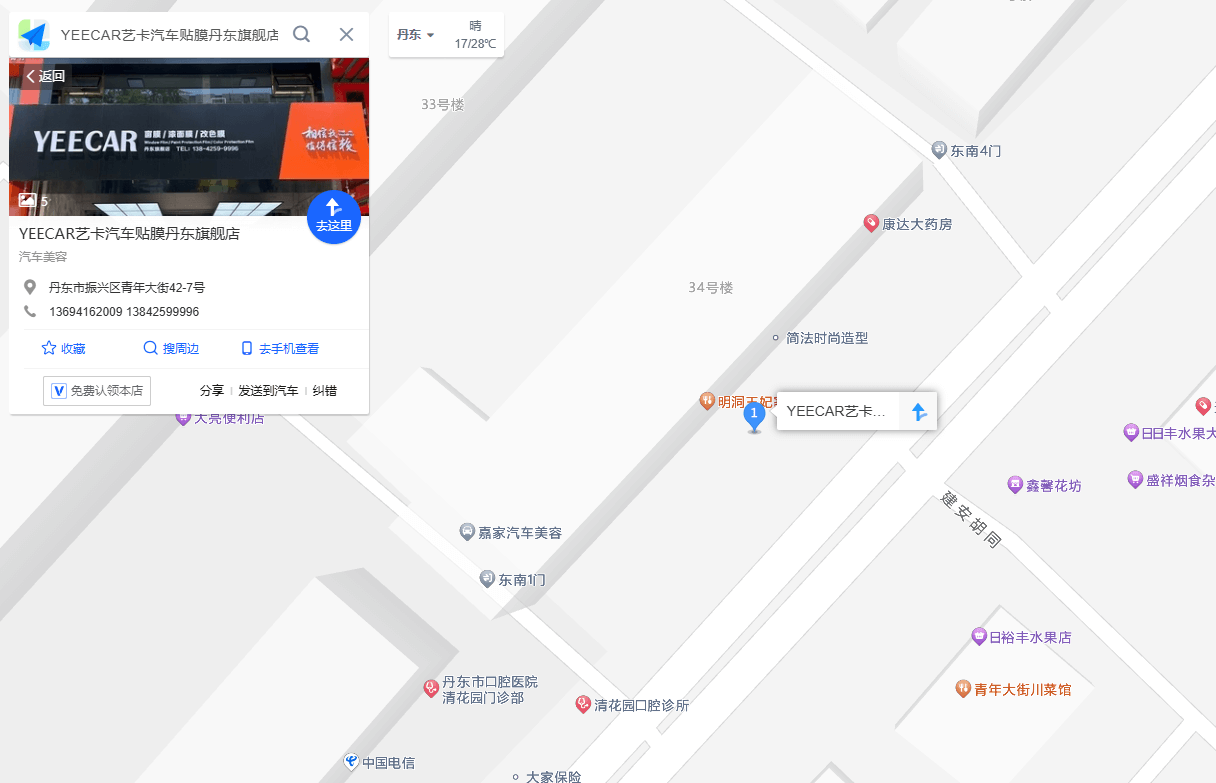
Task: Edit the YEECAR search box text
Action: click(168, 35)
